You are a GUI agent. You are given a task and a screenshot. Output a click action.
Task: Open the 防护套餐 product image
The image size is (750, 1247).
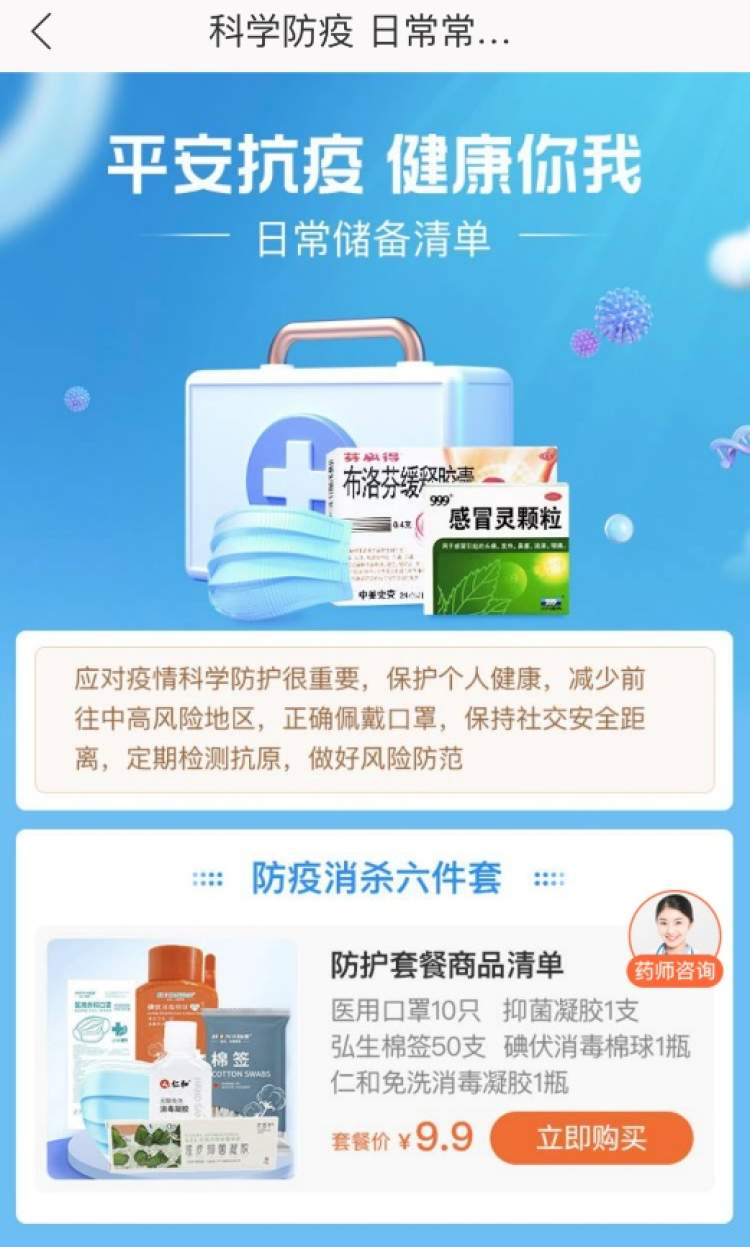[x=172, y=1058]
